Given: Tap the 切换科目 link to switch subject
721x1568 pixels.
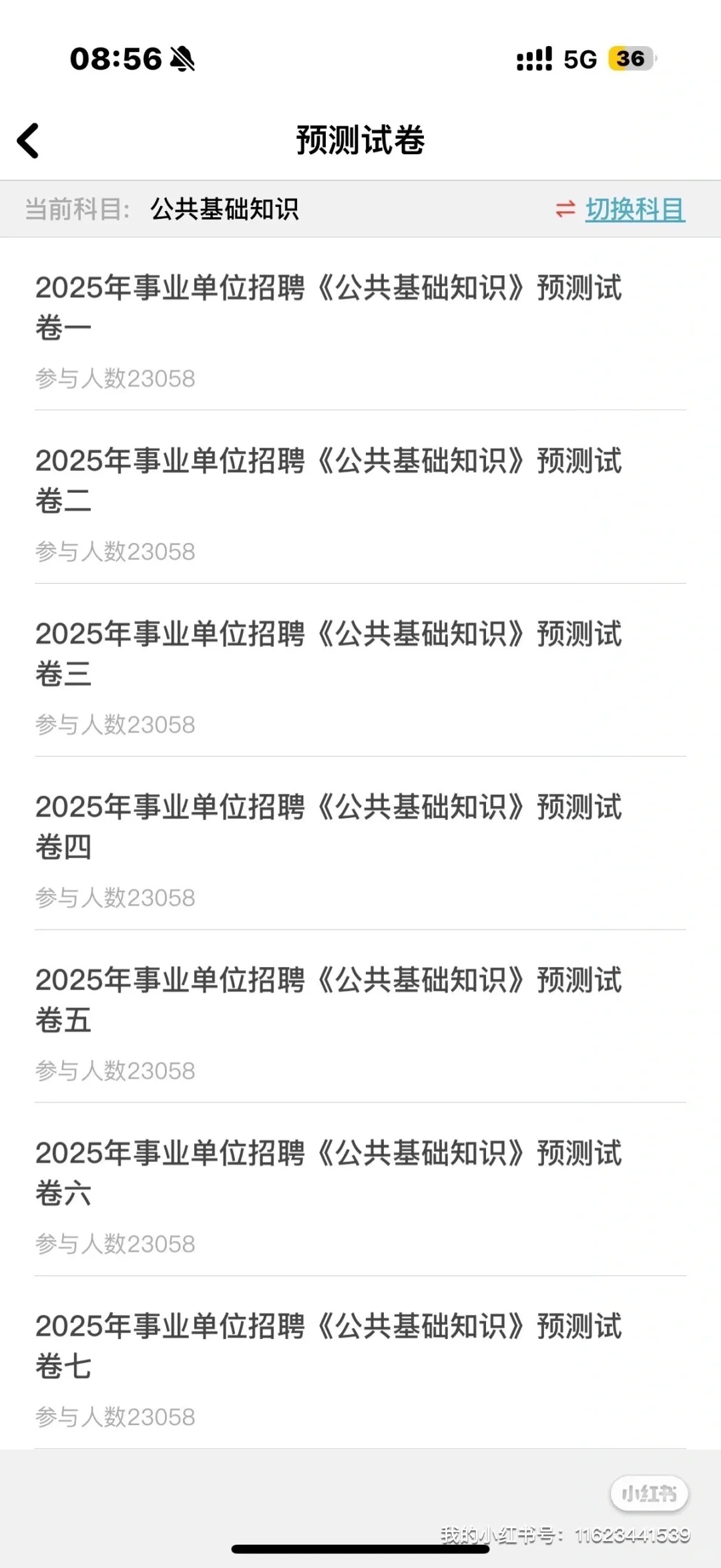Looking at the screenshot, I should (634, 210).
